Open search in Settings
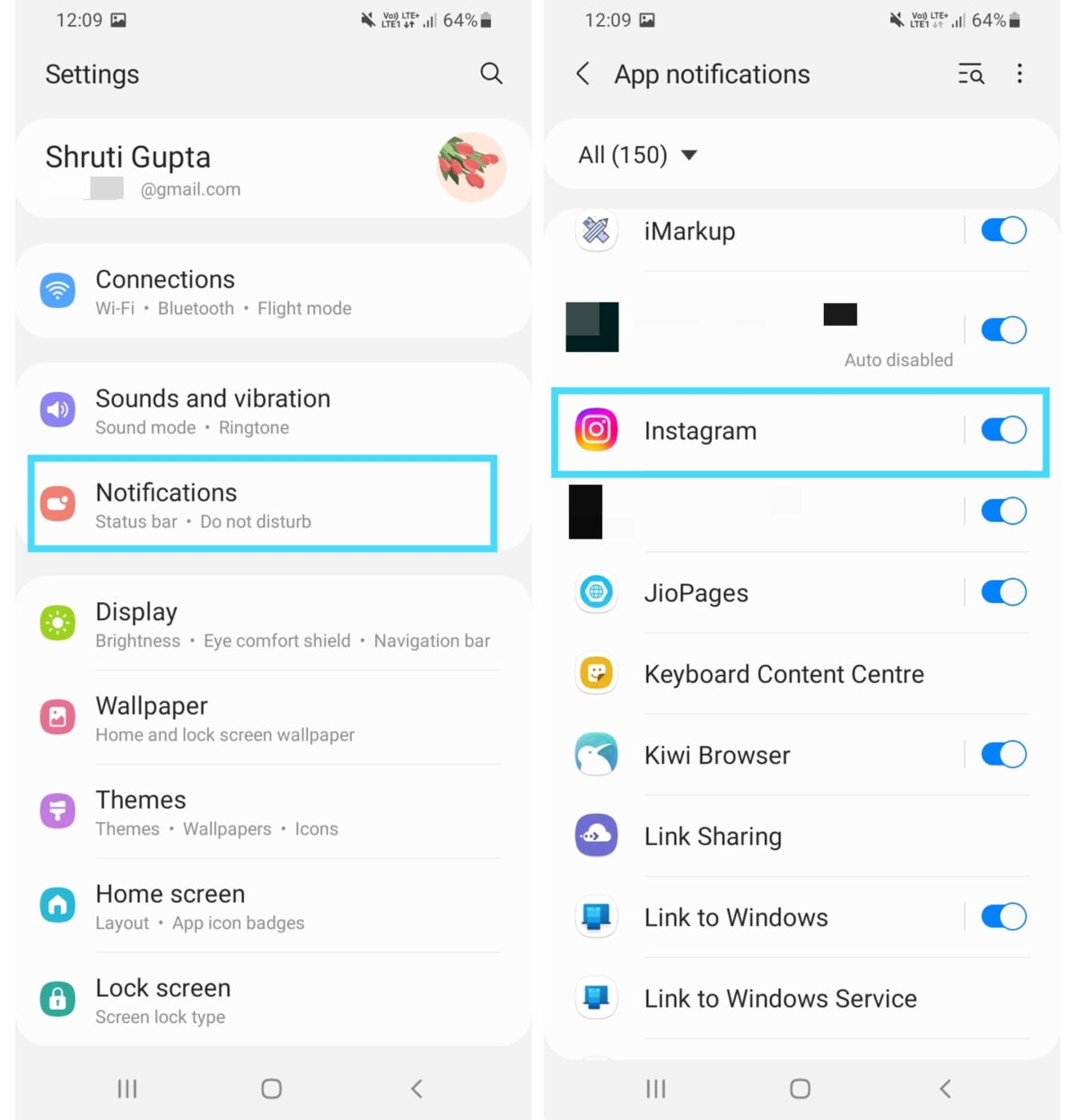Viewport: 1077px width, 1120px height. click(491, 74)
